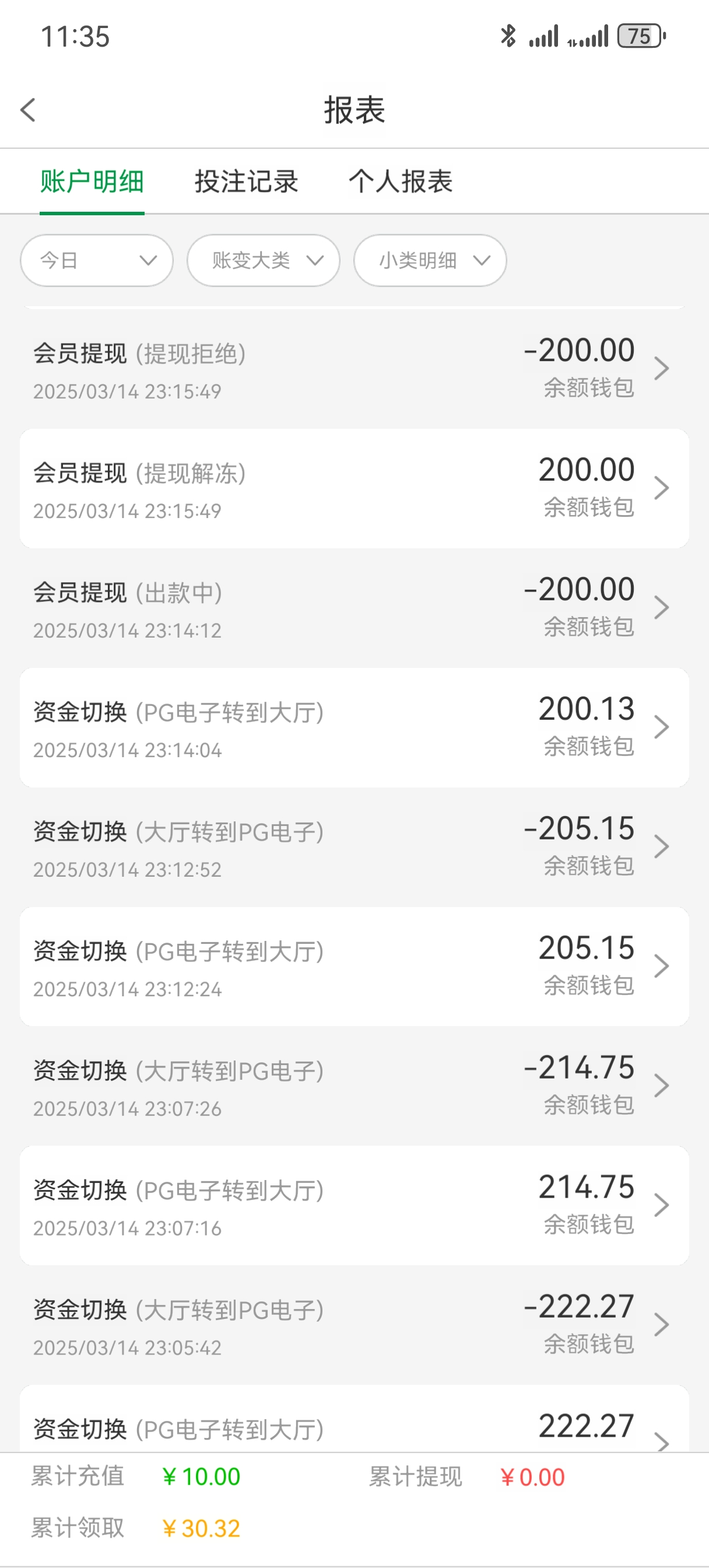This screenshot has width=709, height=1568.
Task: View the -222.27 大厅转到PG电子 record
Action: point(353,1325)
